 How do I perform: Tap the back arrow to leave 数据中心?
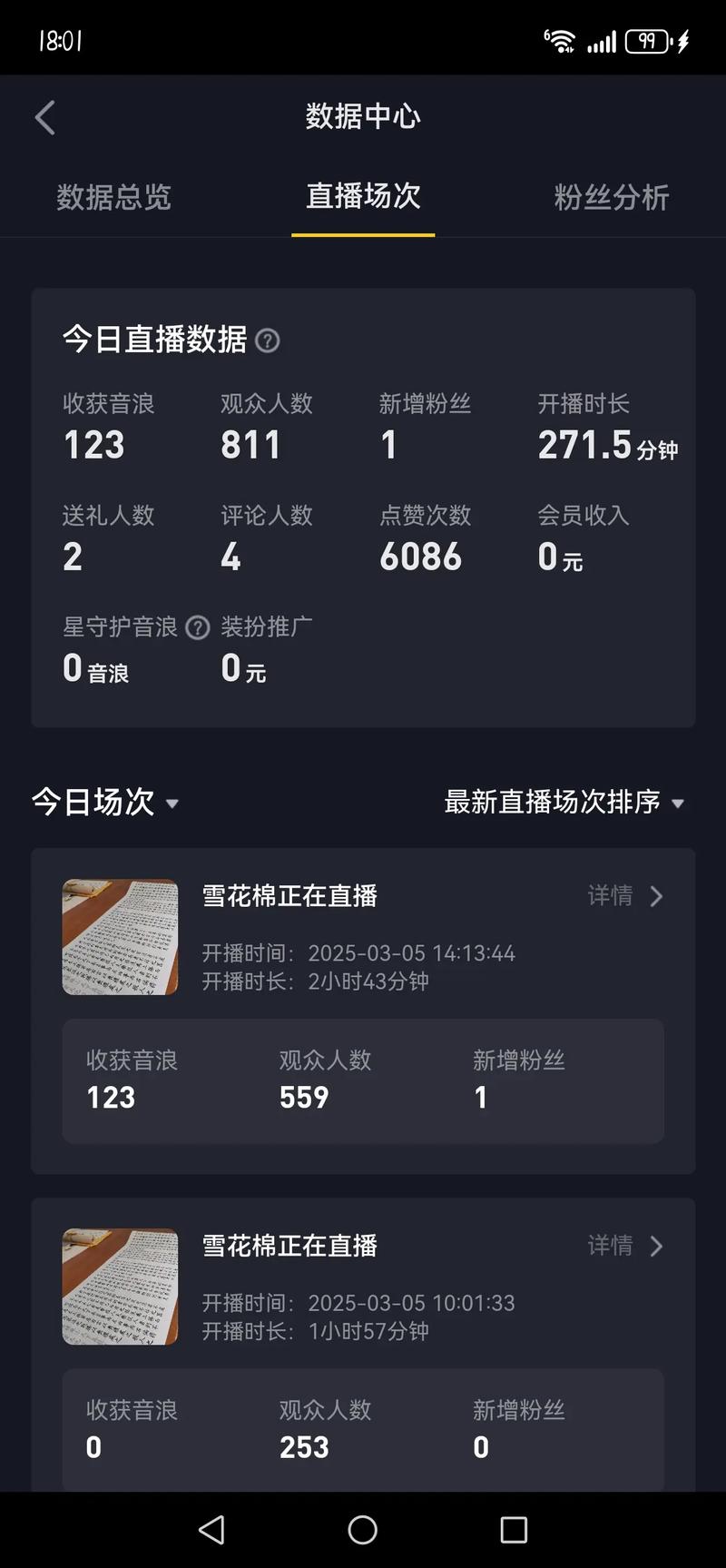pyautogui.click(x=44, y=117)
